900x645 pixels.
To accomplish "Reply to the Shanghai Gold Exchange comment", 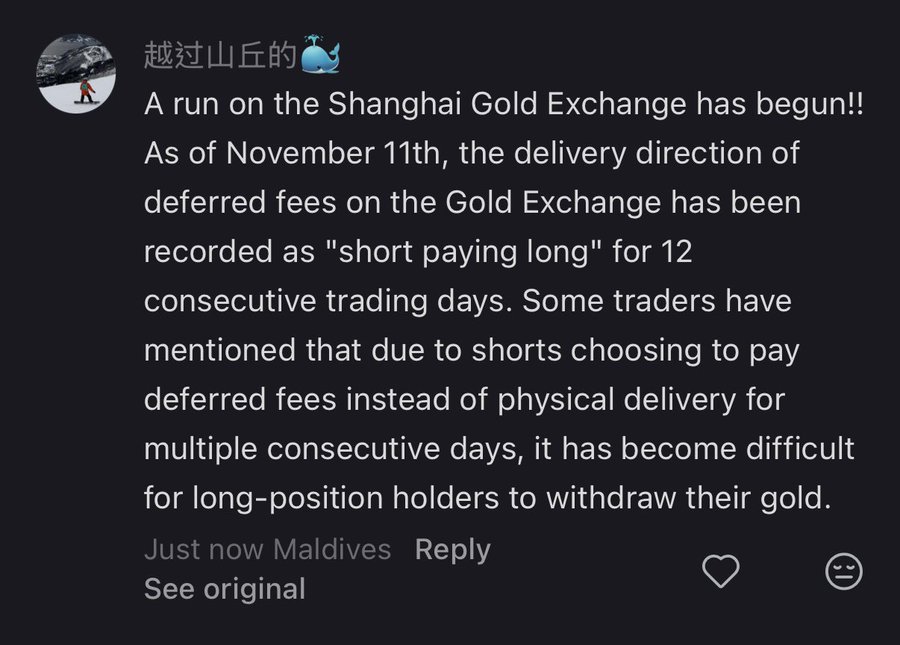I will (452, 549).
